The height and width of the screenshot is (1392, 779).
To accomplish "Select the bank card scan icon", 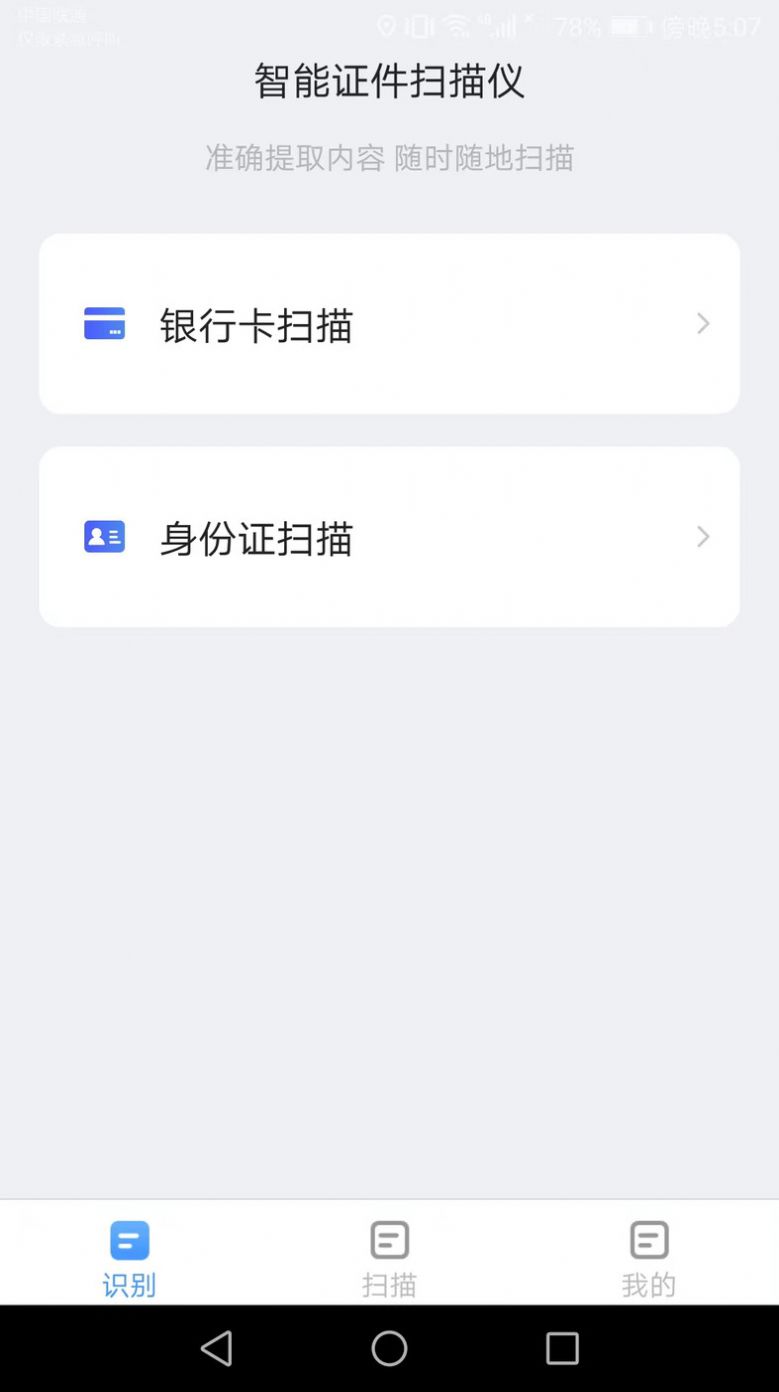I will coord(104,323).
